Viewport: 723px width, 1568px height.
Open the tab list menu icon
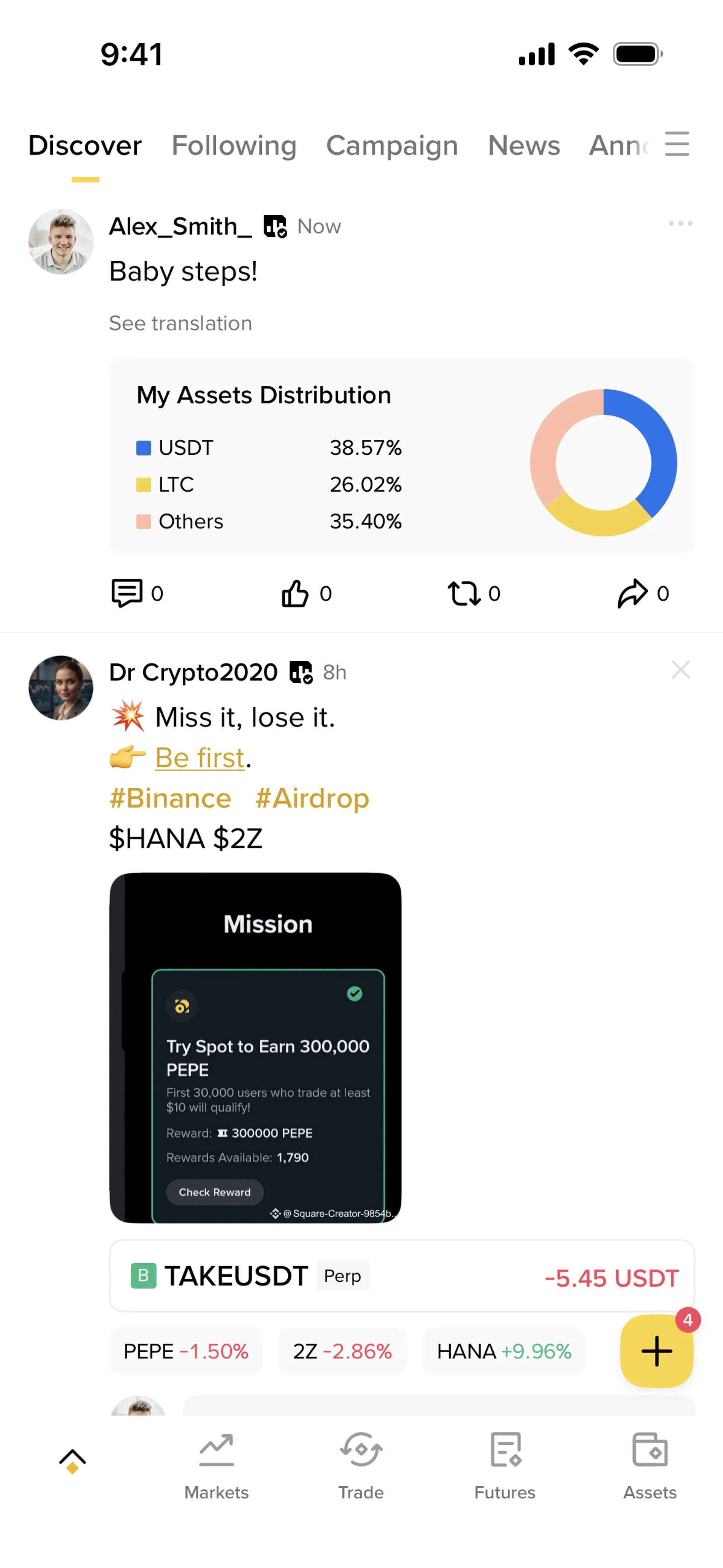point(676,144)
